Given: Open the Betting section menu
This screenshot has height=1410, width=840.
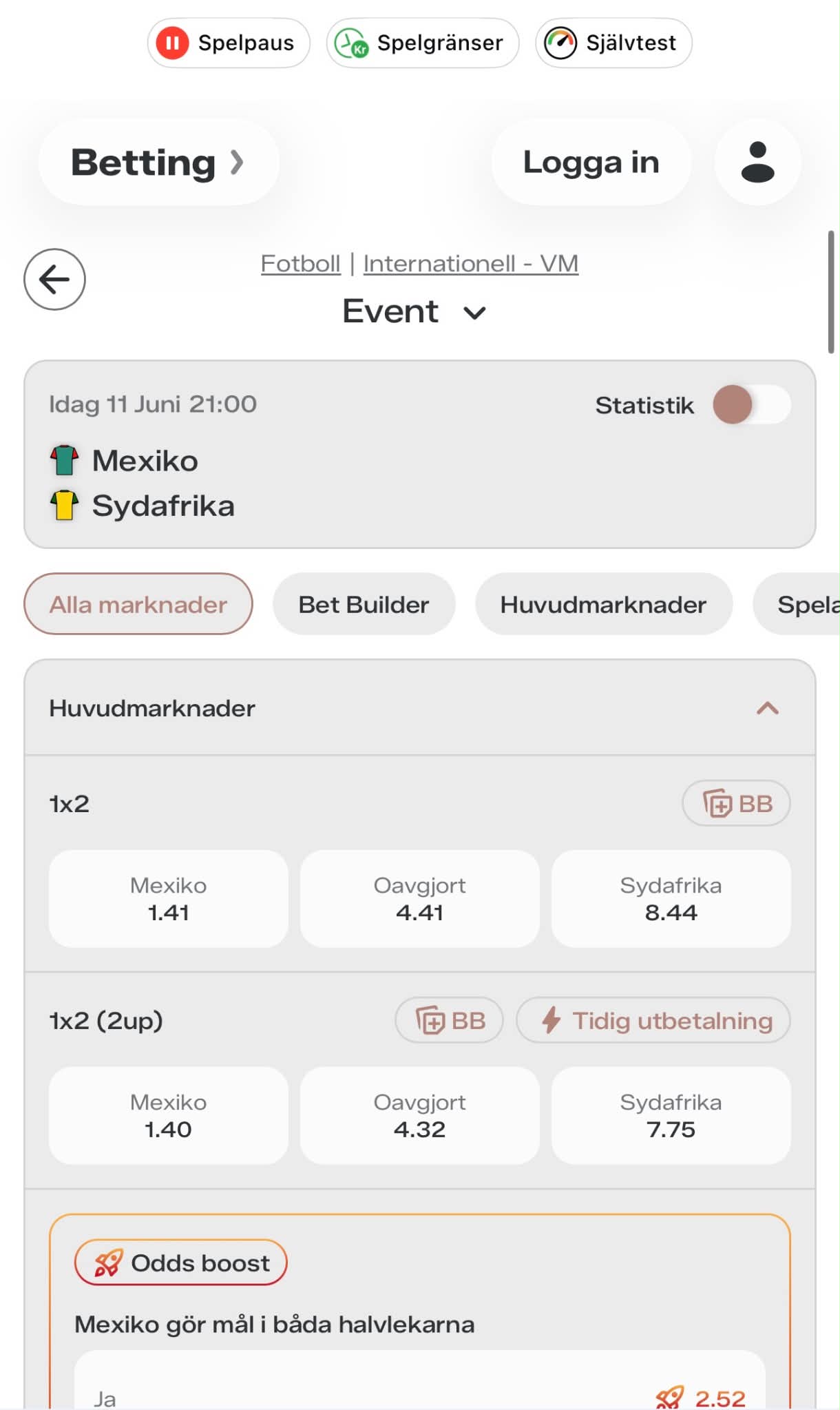Looking at the screenshot, I should pyautogui.click(x=158, y=162).
